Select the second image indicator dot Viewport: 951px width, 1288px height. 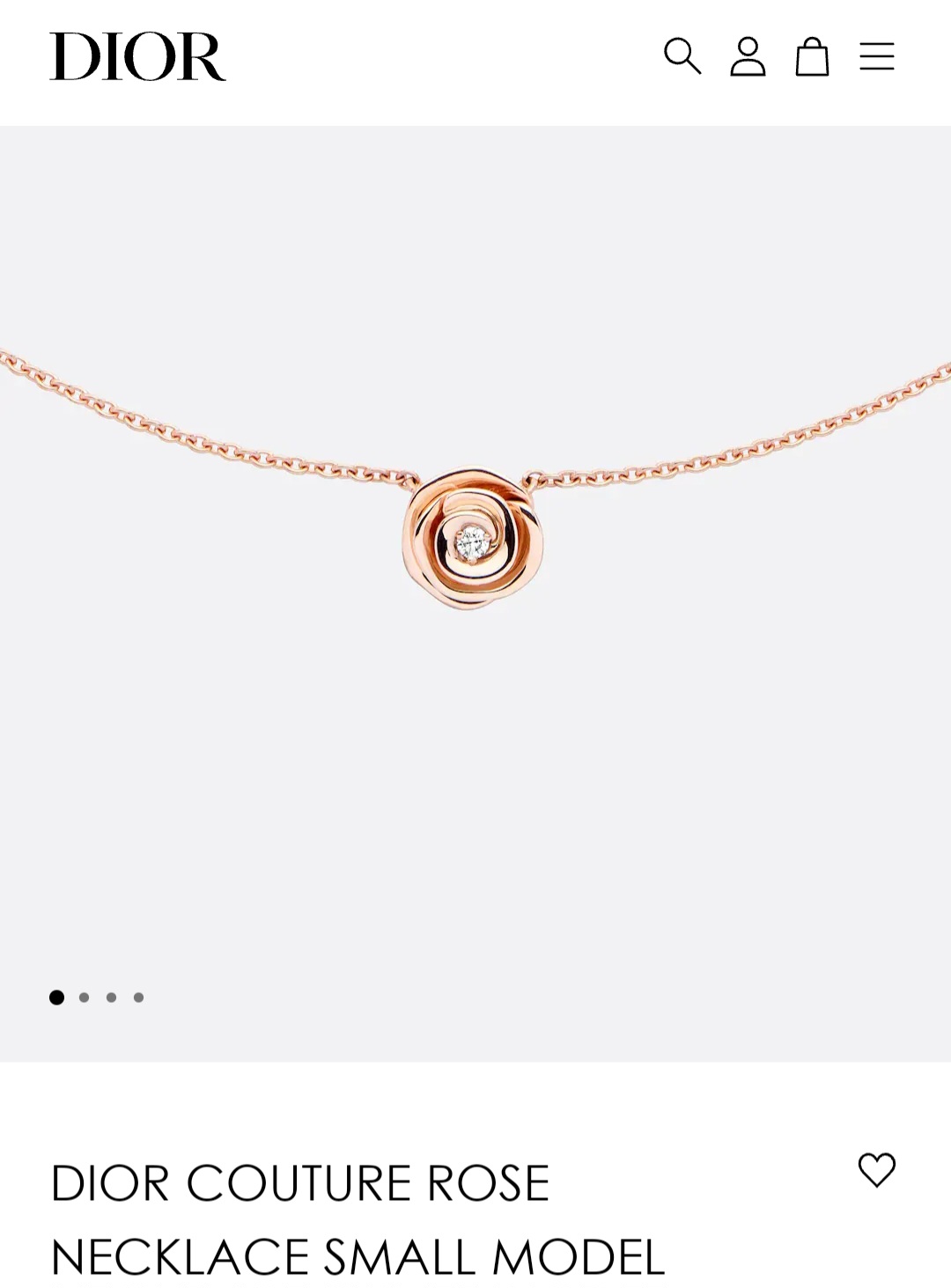85,997
